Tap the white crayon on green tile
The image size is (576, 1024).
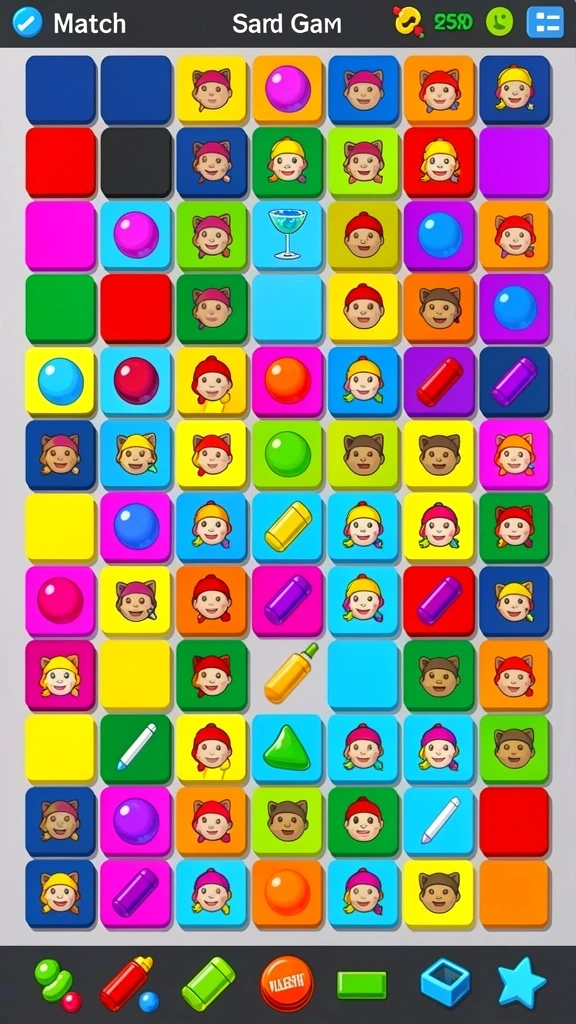pos(136,748)
